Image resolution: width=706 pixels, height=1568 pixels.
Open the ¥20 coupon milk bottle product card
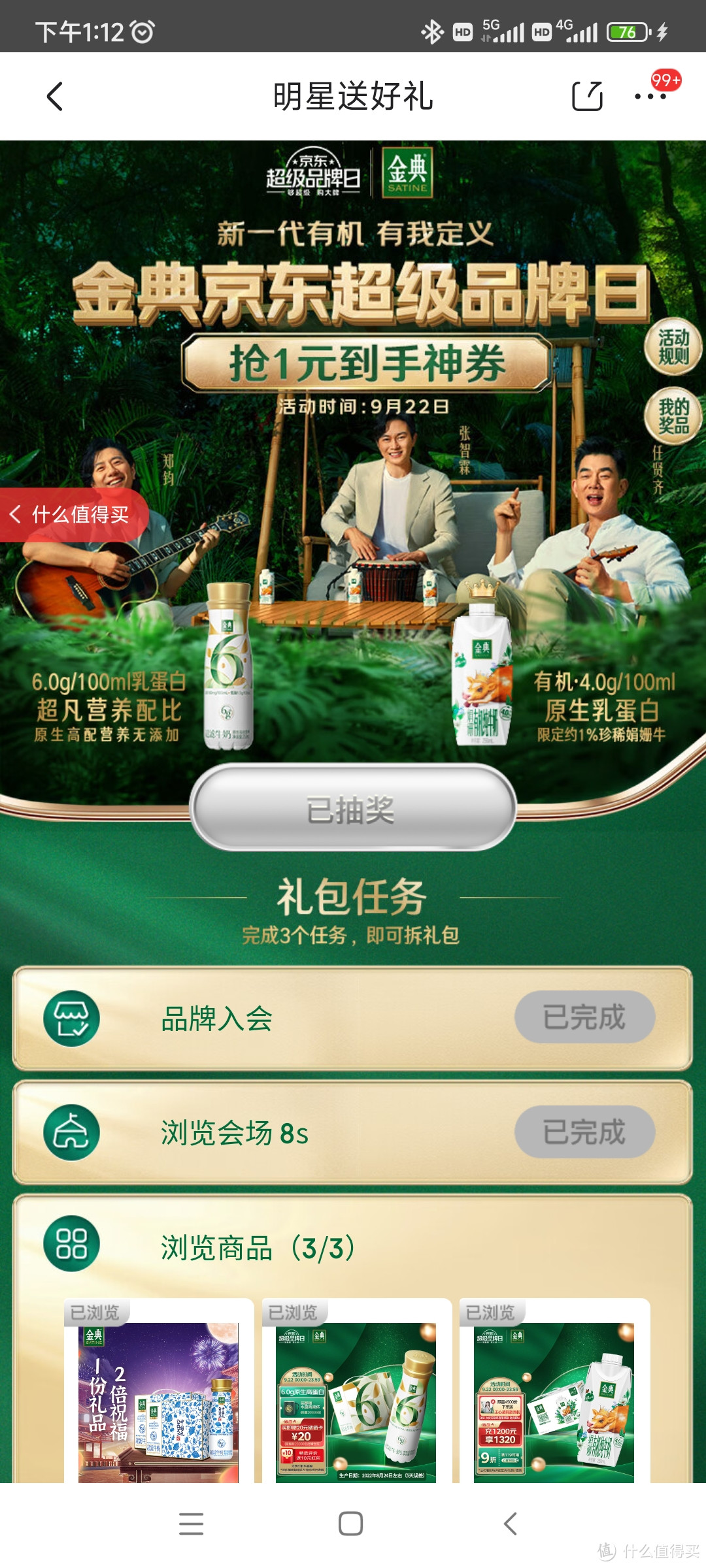pyautogui.click(x=356, y=1392)
